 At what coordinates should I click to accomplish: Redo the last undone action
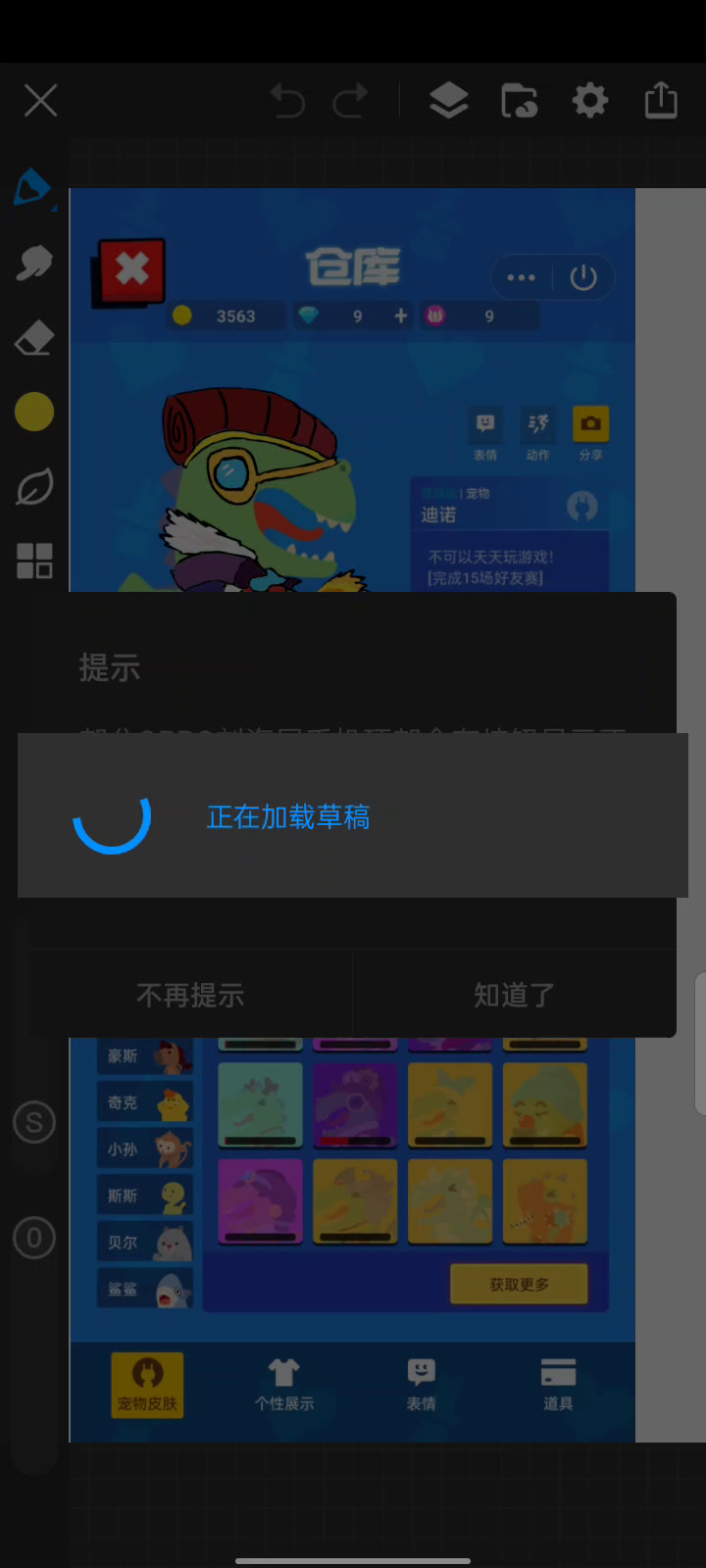[350, 100]
